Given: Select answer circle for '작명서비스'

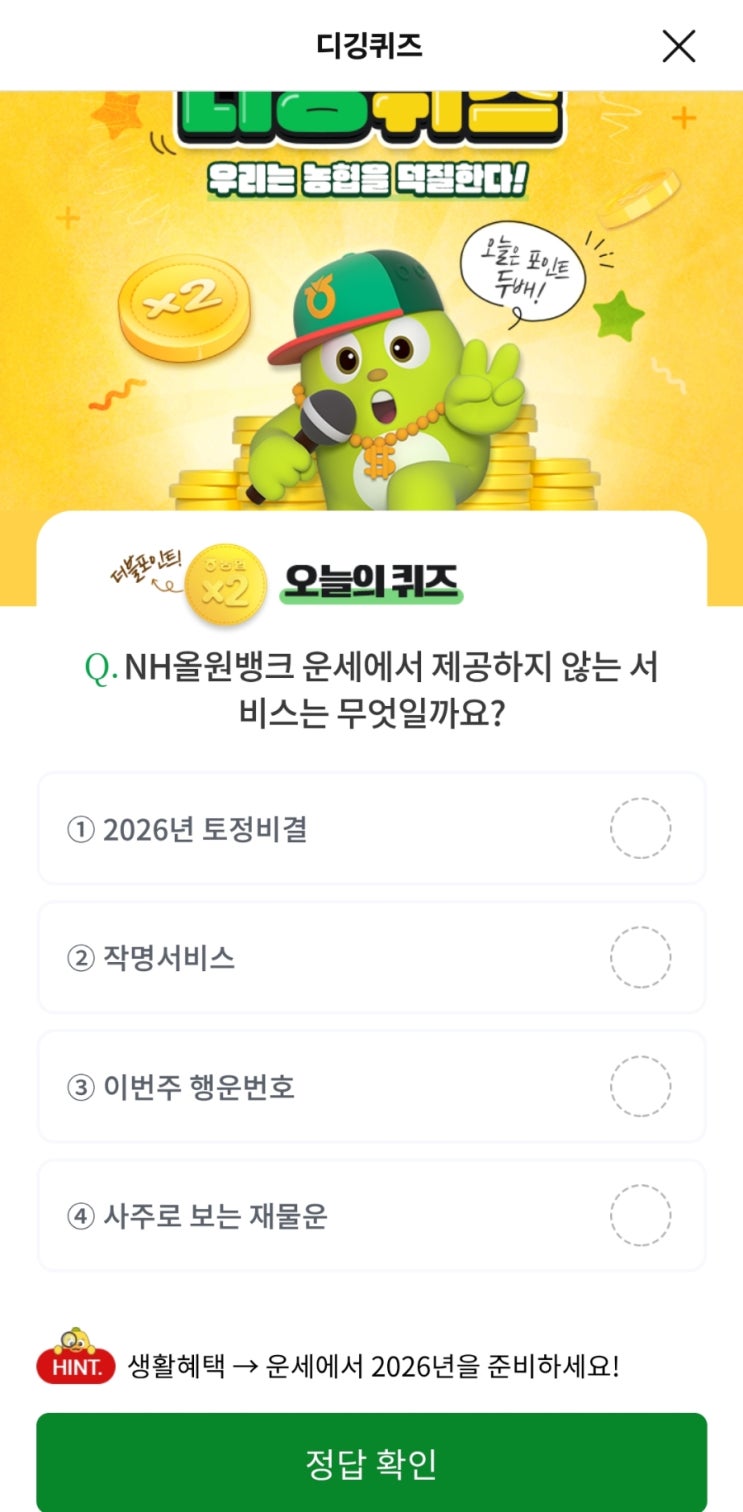Looking at the screenshot, I should (641, 957).
